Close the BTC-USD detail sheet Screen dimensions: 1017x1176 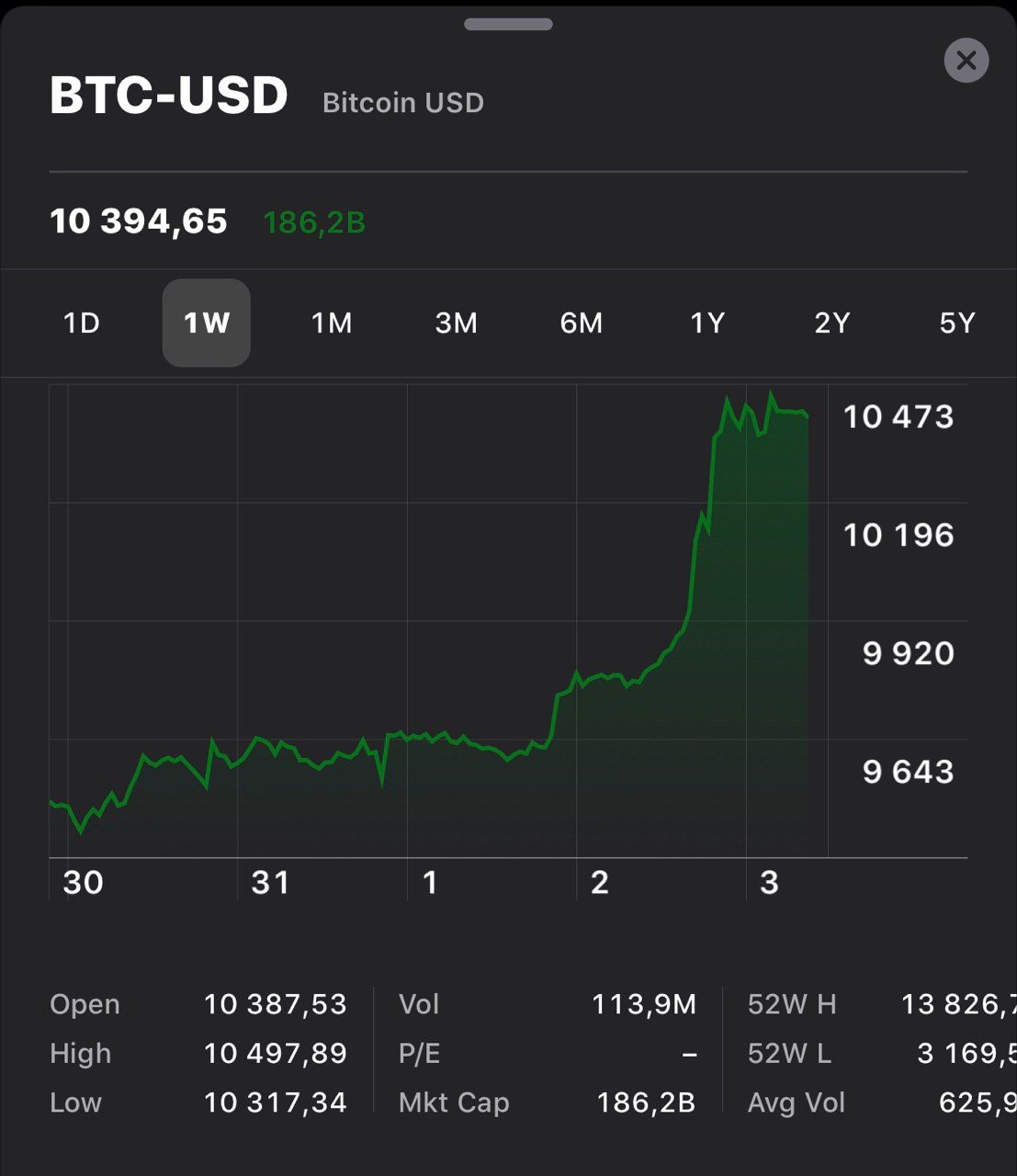[x=966, y=61]
